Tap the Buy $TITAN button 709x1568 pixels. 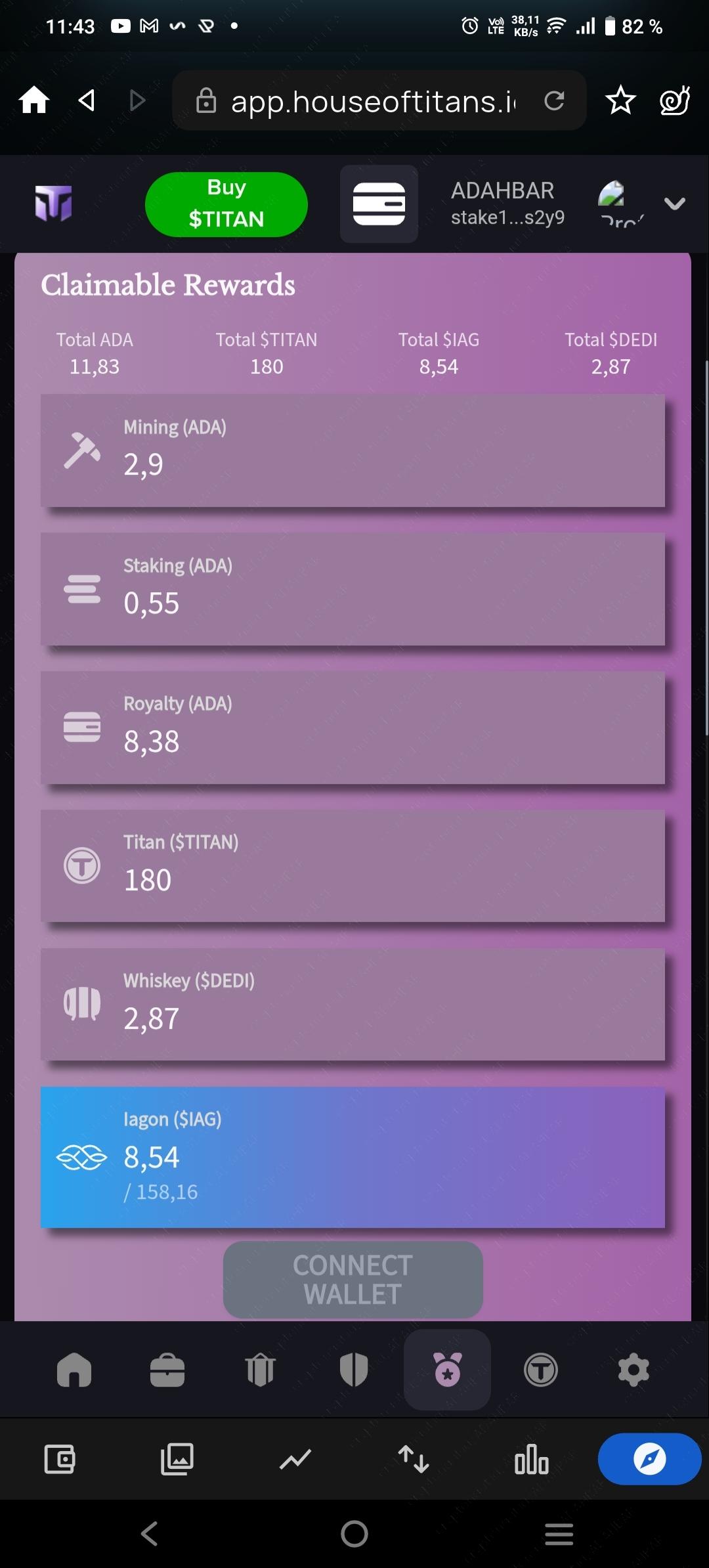(226, 204)
